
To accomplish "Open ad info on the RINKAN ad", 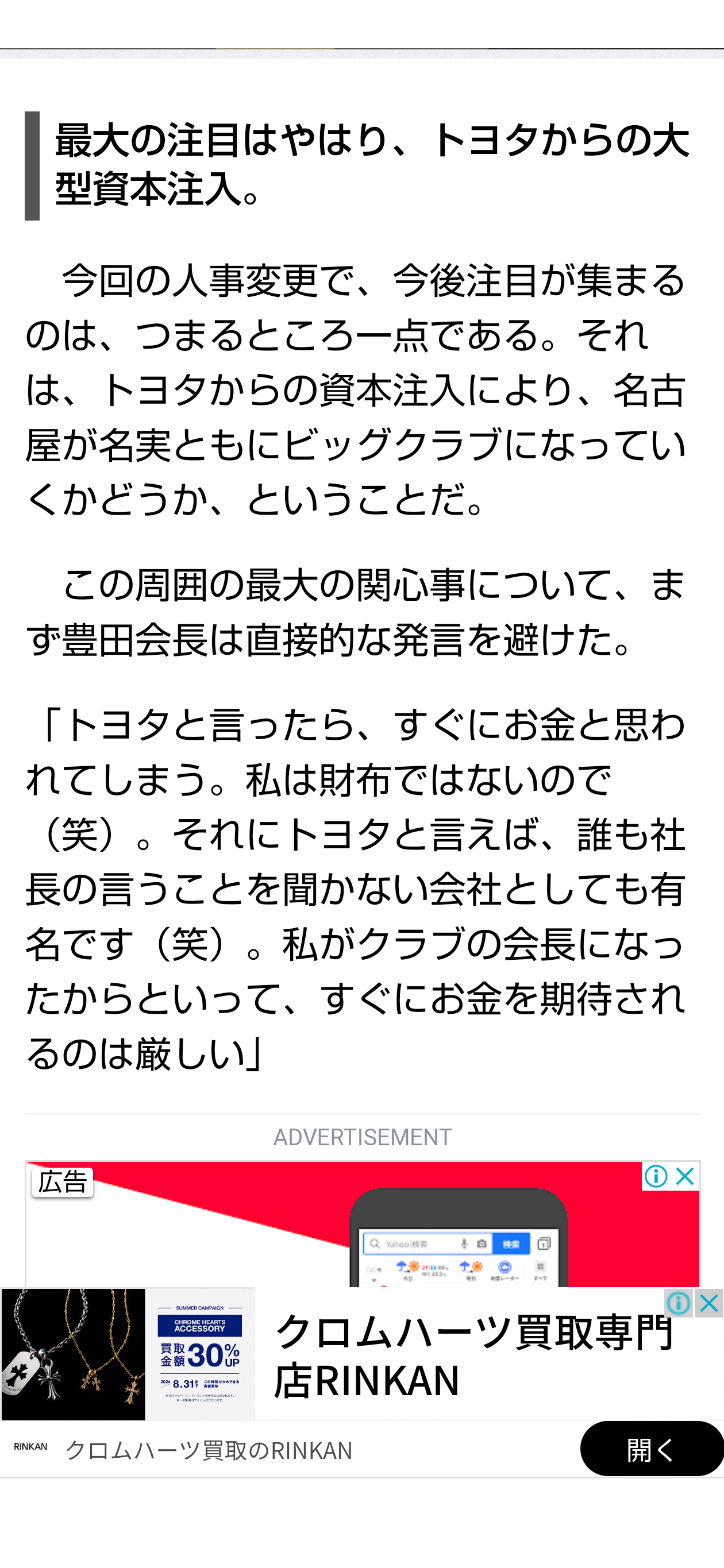I will [679, 1303].
